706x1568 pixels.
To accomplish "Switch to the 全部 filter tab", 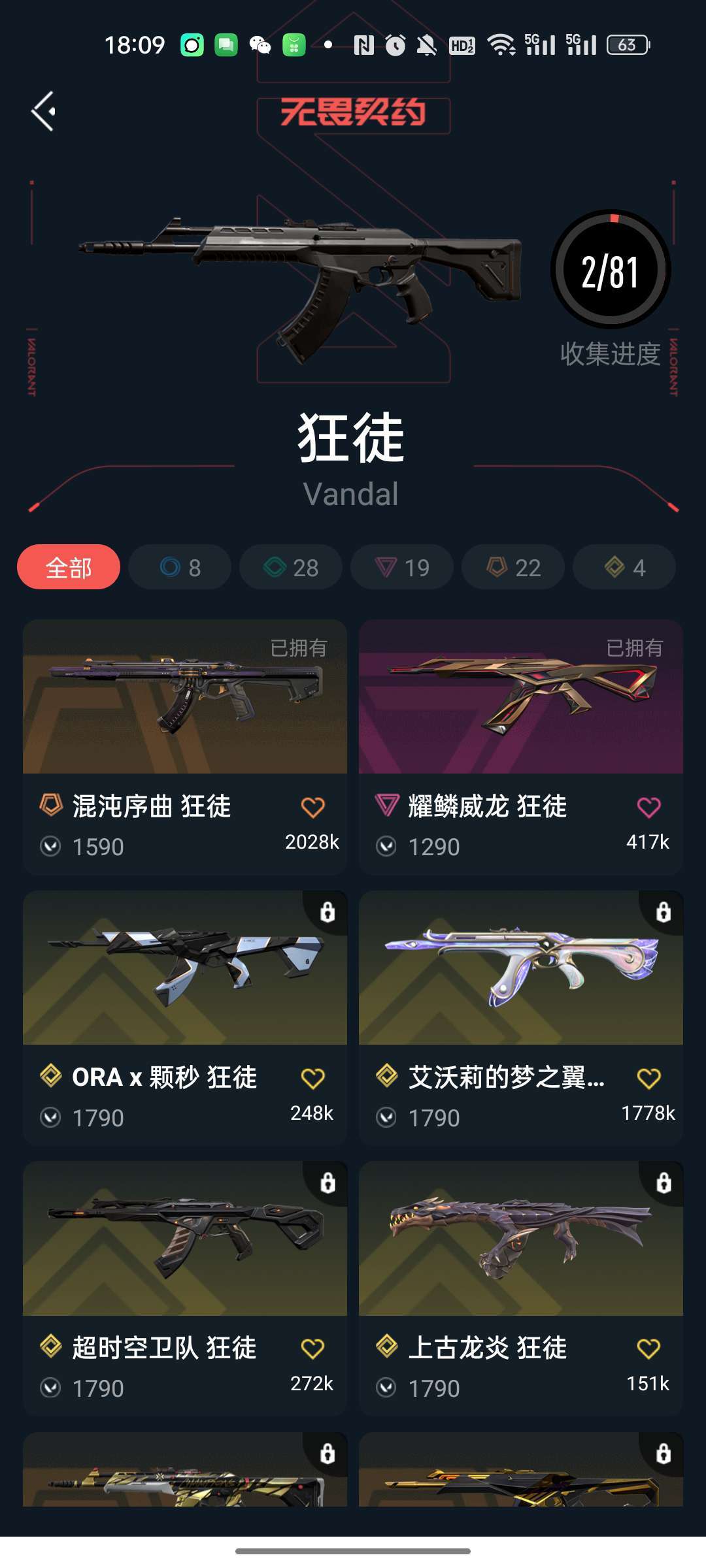I will coord(68,567).
